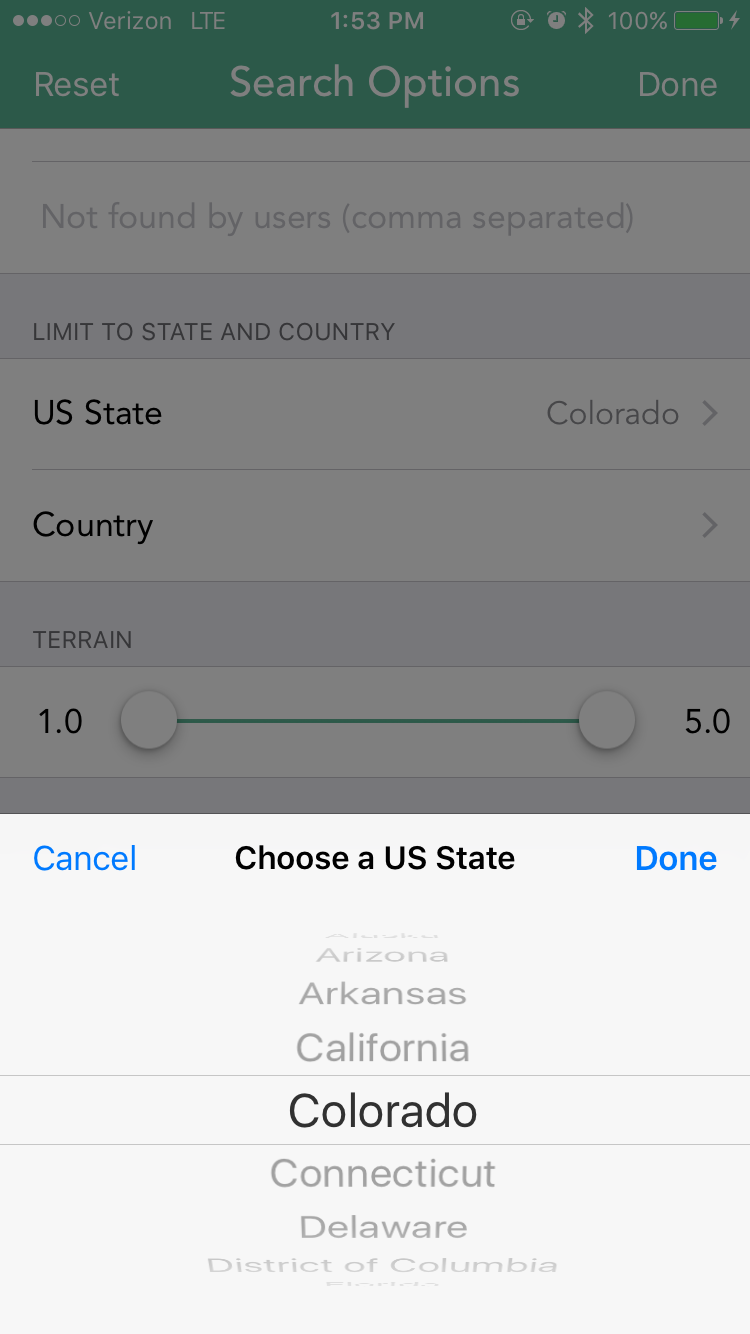This screenshot has width=750, height=1334.
Task: Tap the terrain minimum slider handle
Action: [x=149, y=720]
